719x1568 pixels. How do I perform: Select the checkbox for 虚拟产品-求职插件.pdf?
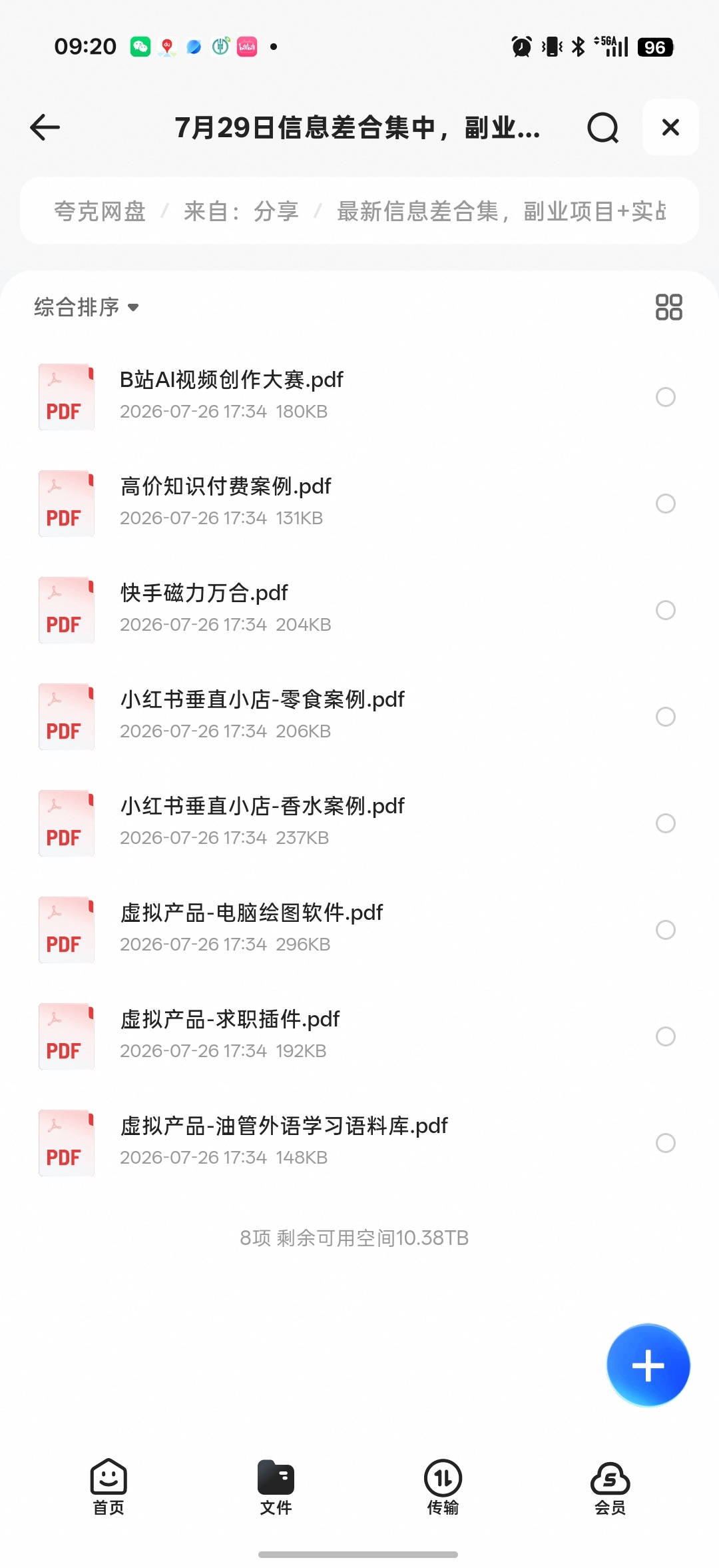pyautogui.click(x=666, y=1036)
